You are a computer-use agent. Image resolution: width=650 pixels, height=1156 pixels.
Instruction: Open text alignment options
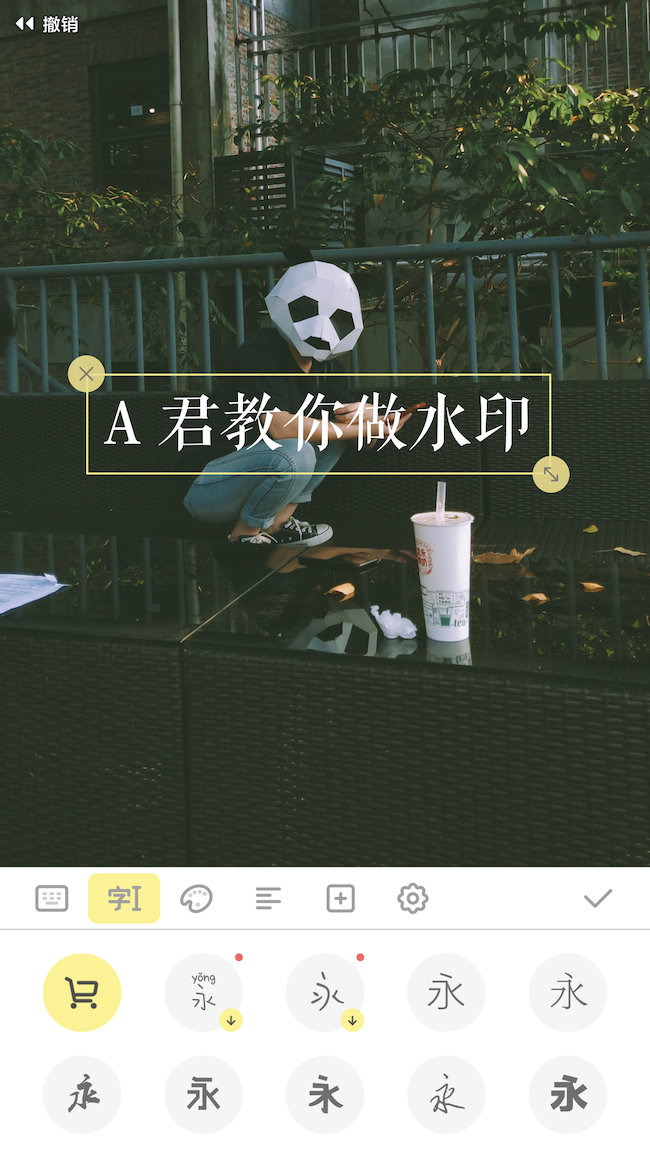[x=268, y=898]
